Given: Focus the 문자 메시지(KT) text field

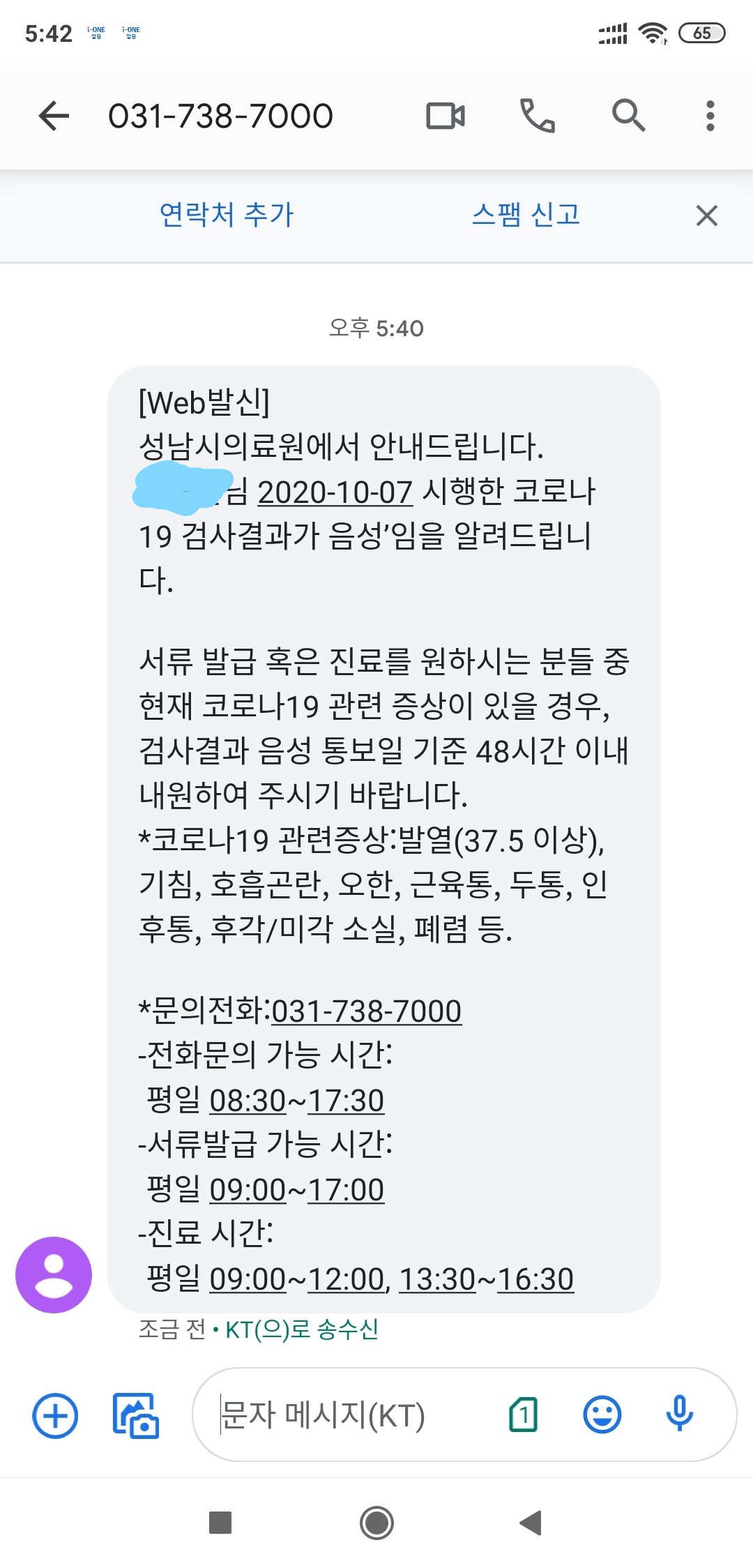Looking at the screenshot, I should pyautogui.click(x=349, y=1415).
